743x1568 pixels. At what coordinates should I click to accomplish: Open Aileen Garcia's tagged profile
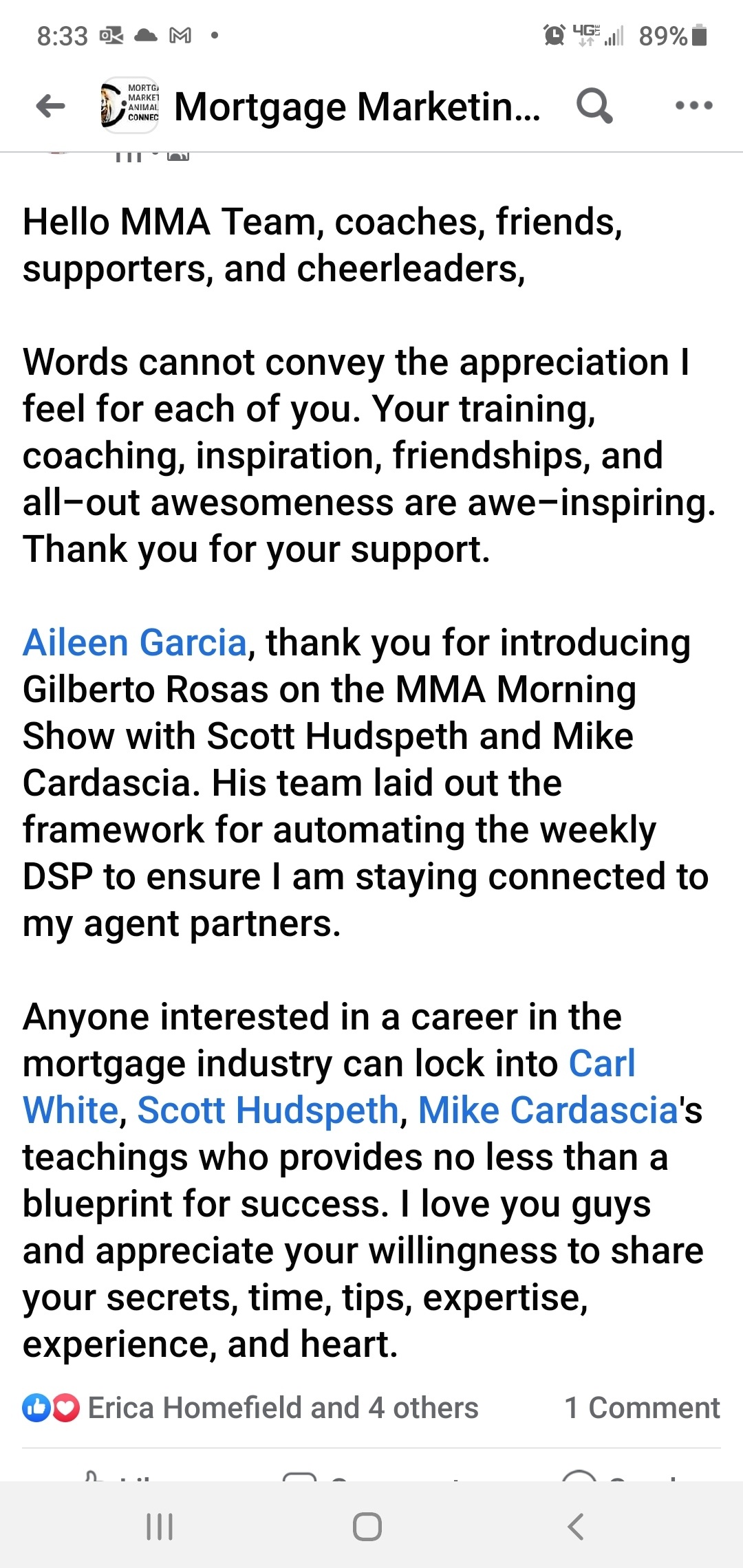tap(135, 643)
